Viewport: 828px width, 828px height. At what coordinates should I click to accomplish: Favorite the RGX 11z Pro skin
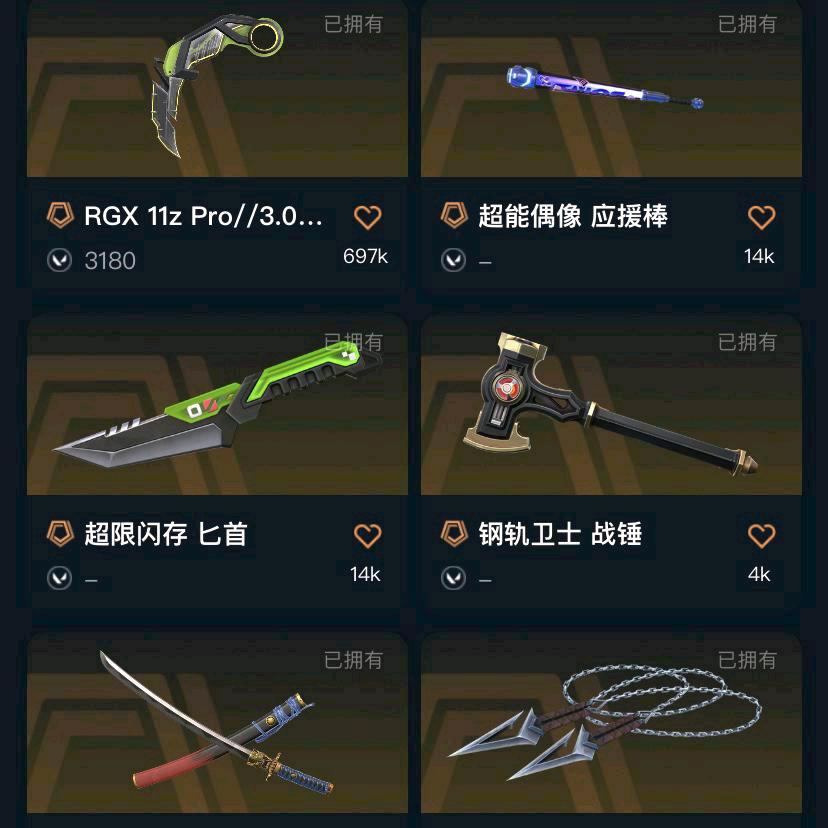(368, 217)
